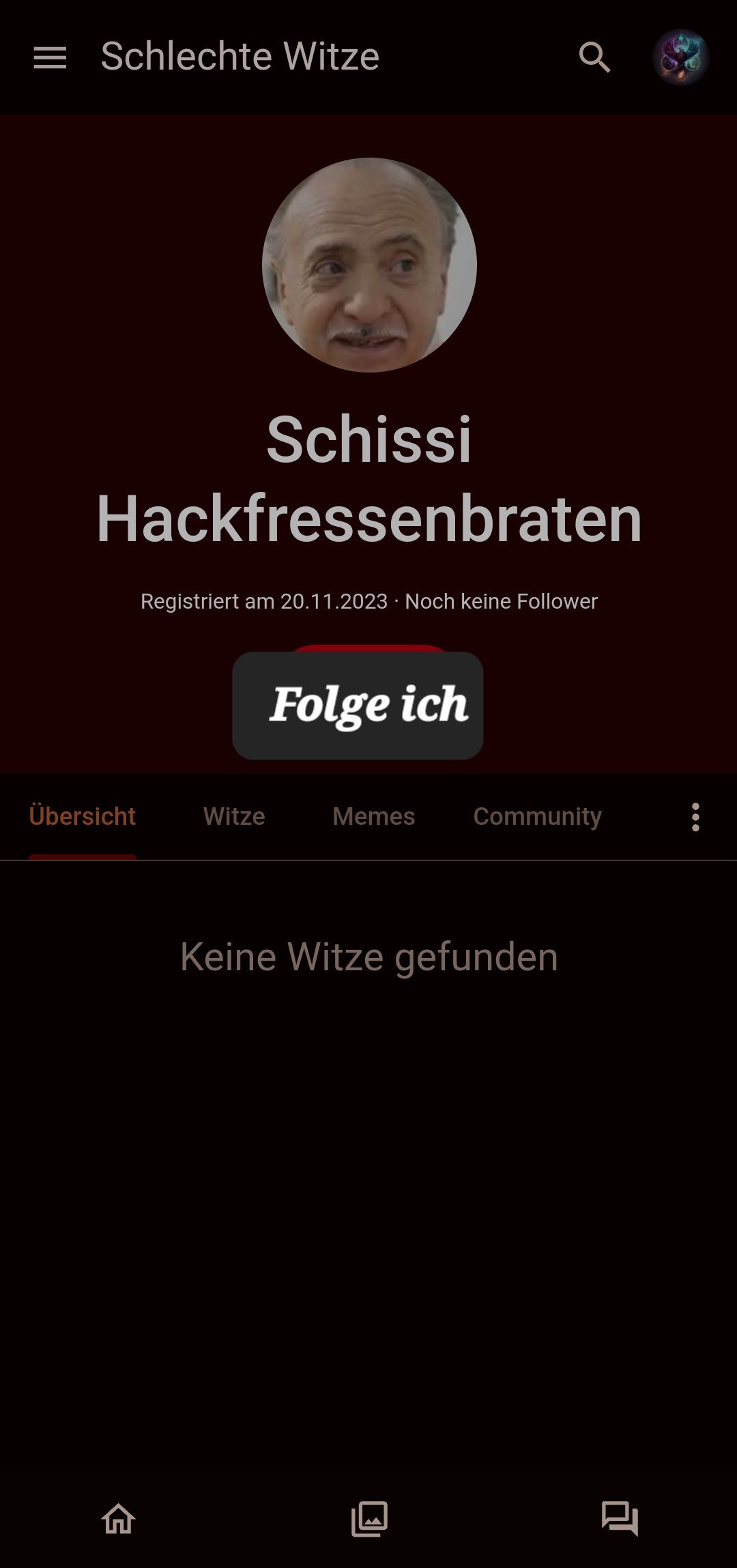Switch to the Memes tab
This screenshot has width=737, height=1568.
point(373,816)
